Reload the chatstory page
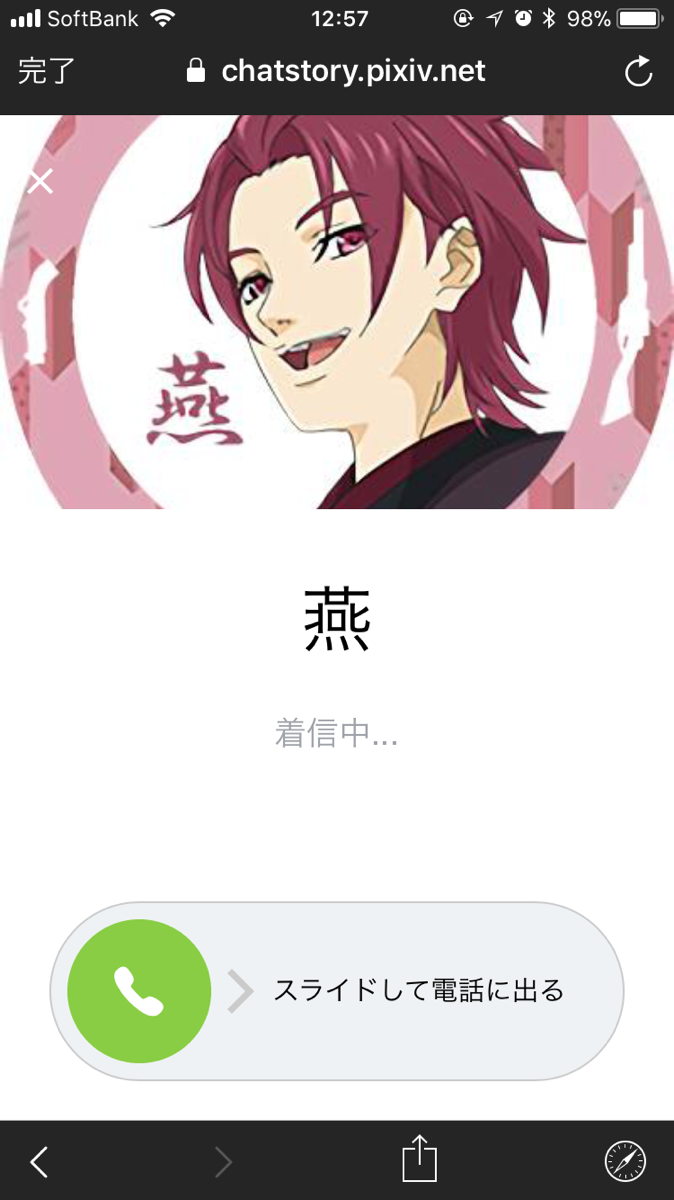The width and height of the screenshot is (674, 1200). [x=638, y=71]
